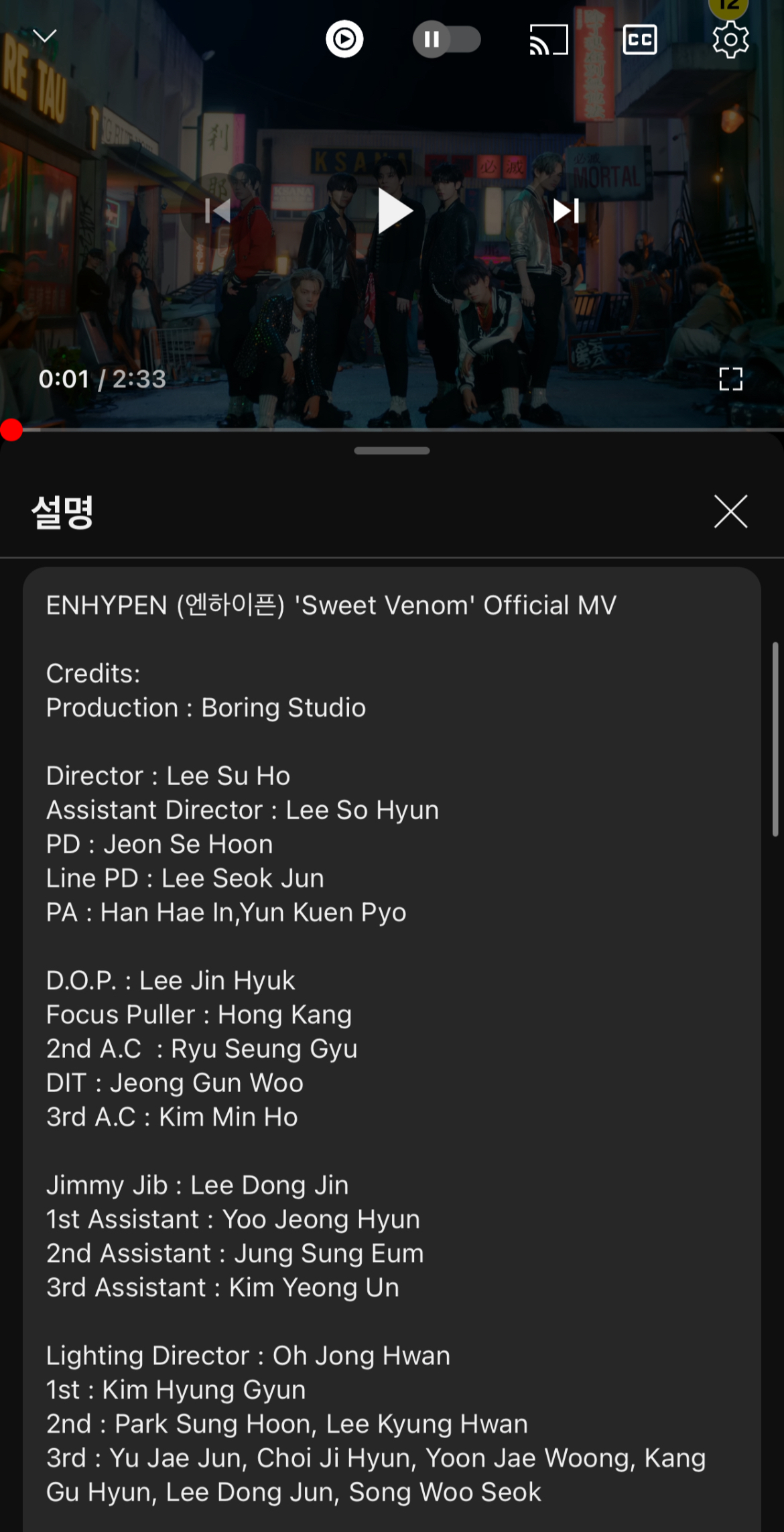
Task: Skip to the next video
Action: click(566, 211)
